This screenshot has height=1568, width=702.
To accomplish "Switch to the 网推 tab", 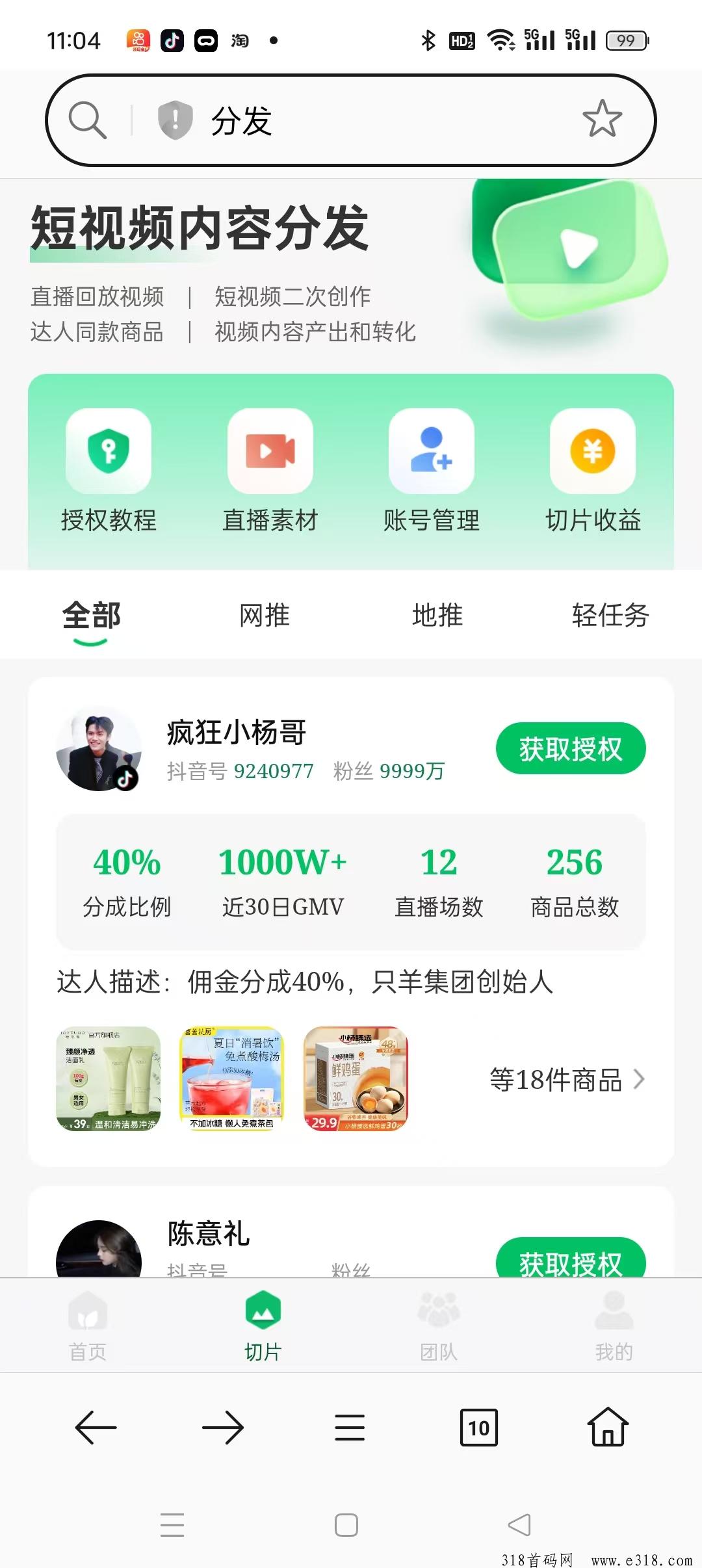I will tap(263, 616).
